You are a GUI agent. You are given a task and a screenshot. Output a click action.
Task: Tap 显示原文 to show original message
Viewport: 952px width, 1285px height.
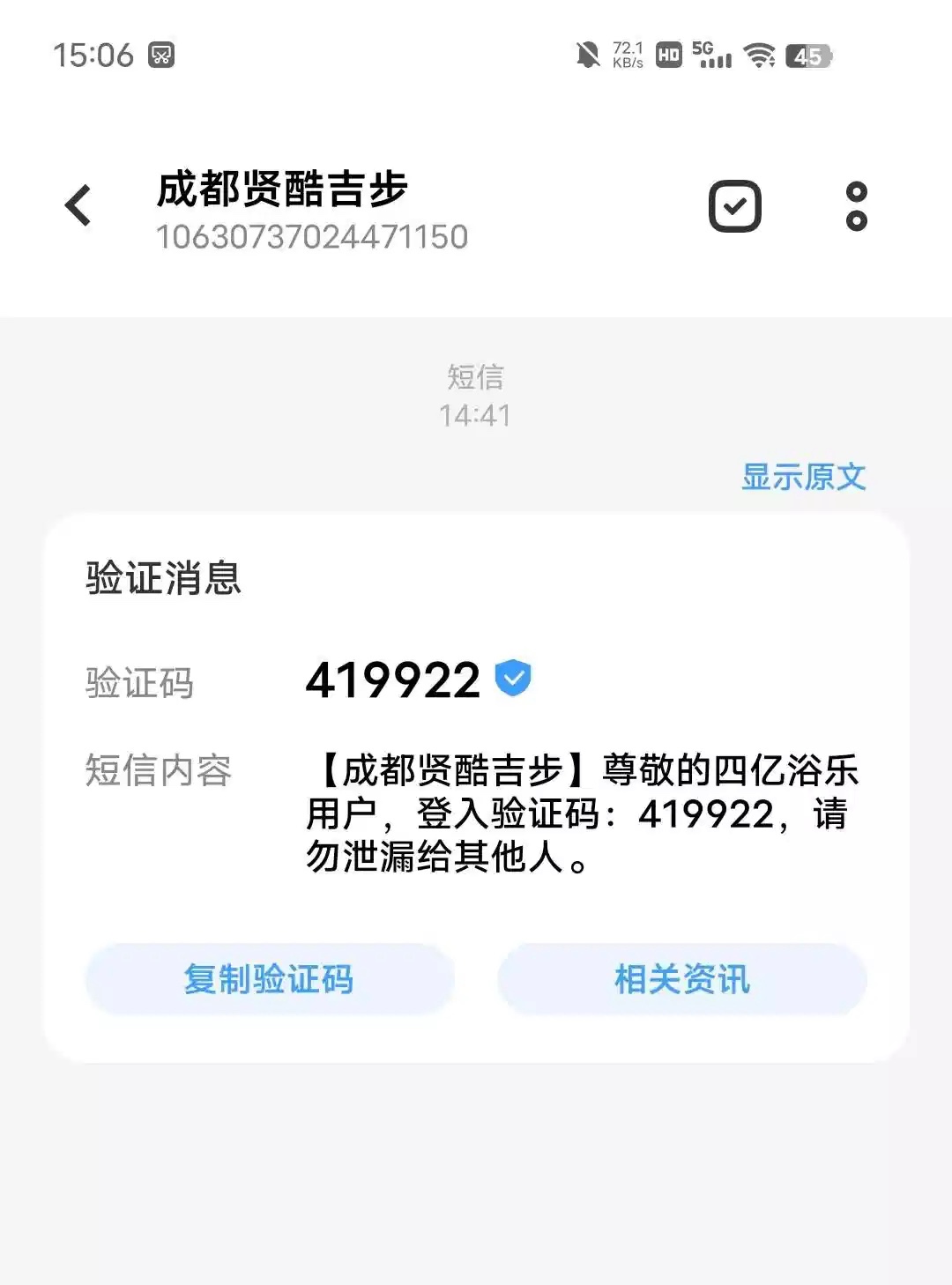click(x=803, y=477)
